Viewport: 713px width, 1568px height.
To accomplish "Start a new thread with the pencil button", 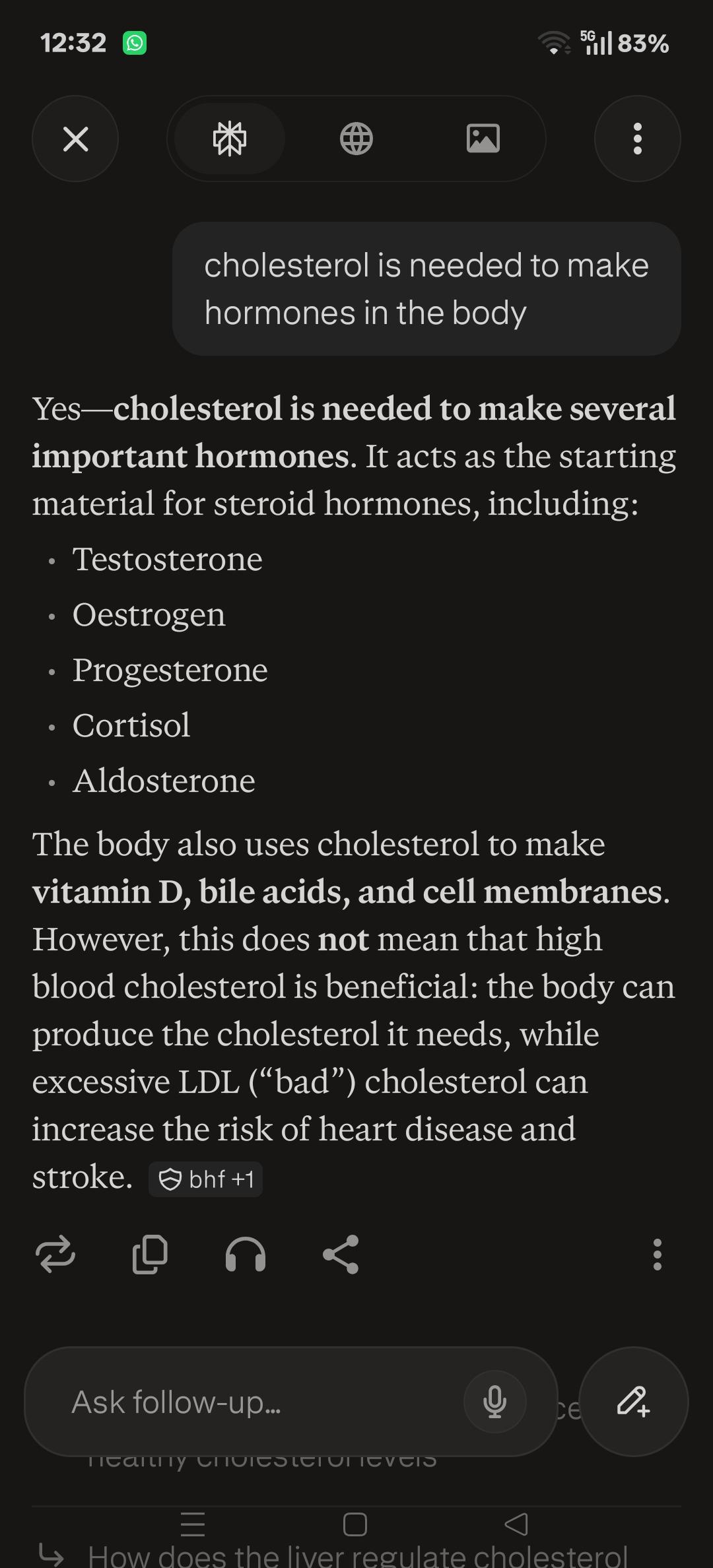I will point(634,1402).
